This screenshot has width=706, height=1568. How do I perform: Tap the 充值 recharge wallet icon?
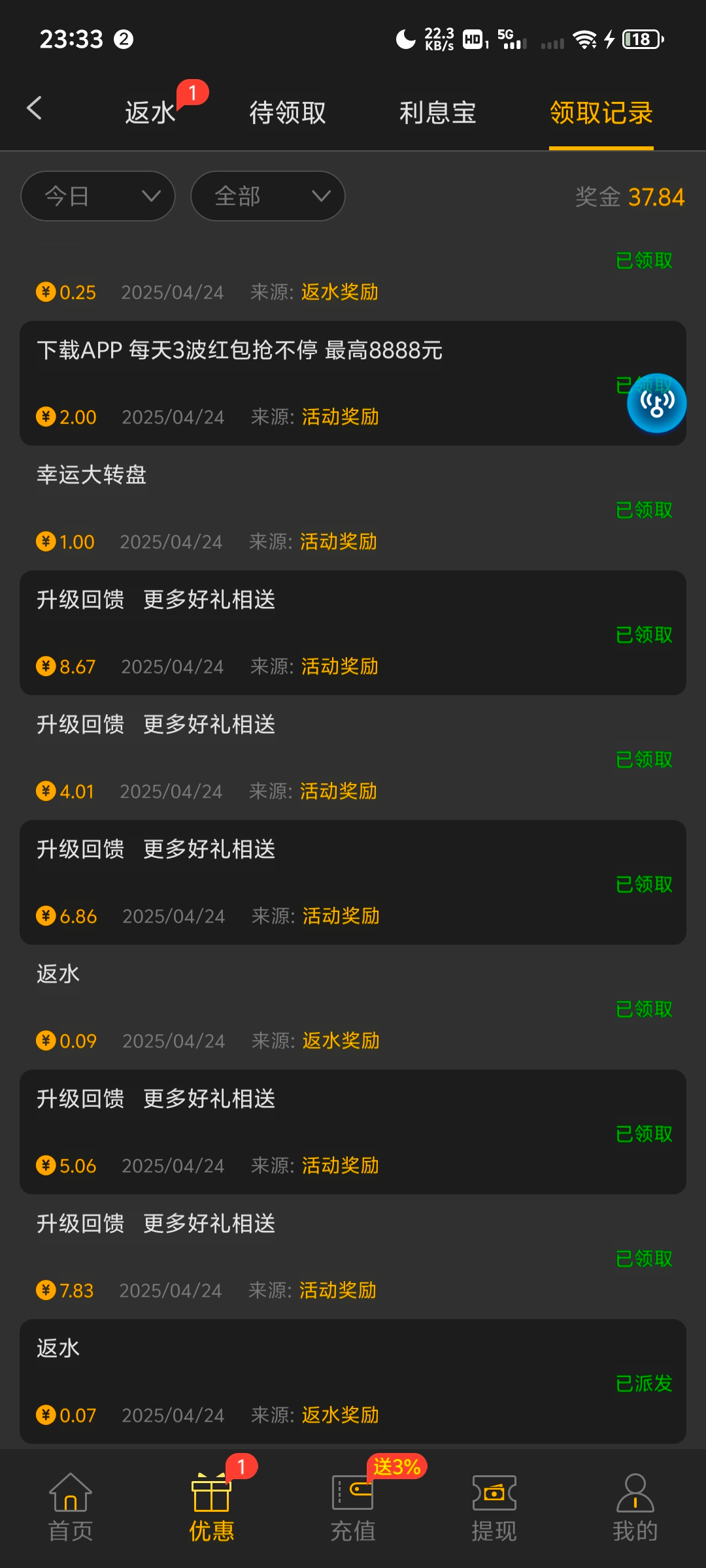pos(353,1496)
